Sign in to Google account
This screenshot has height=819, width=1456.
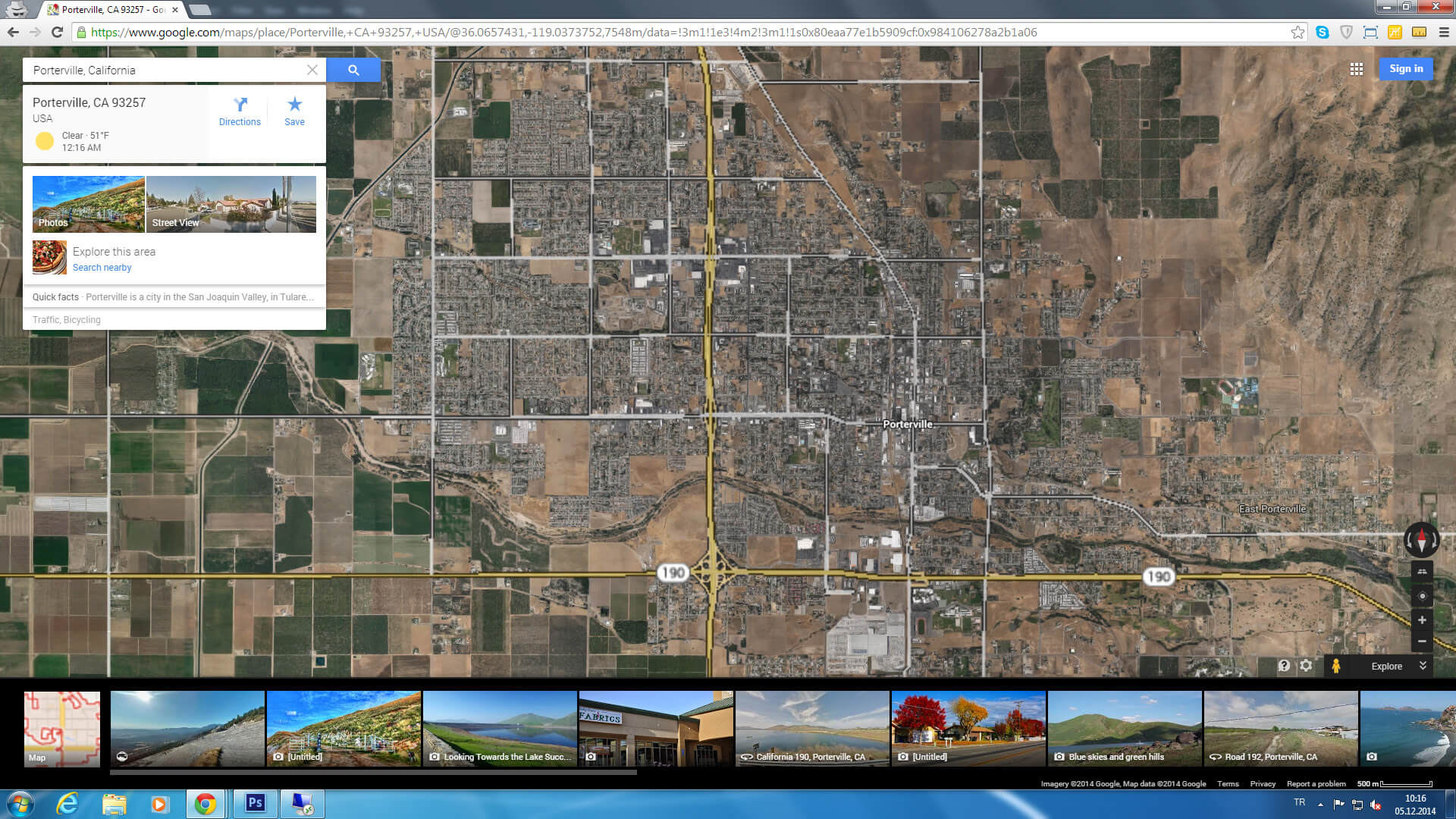coord(1406,68)
